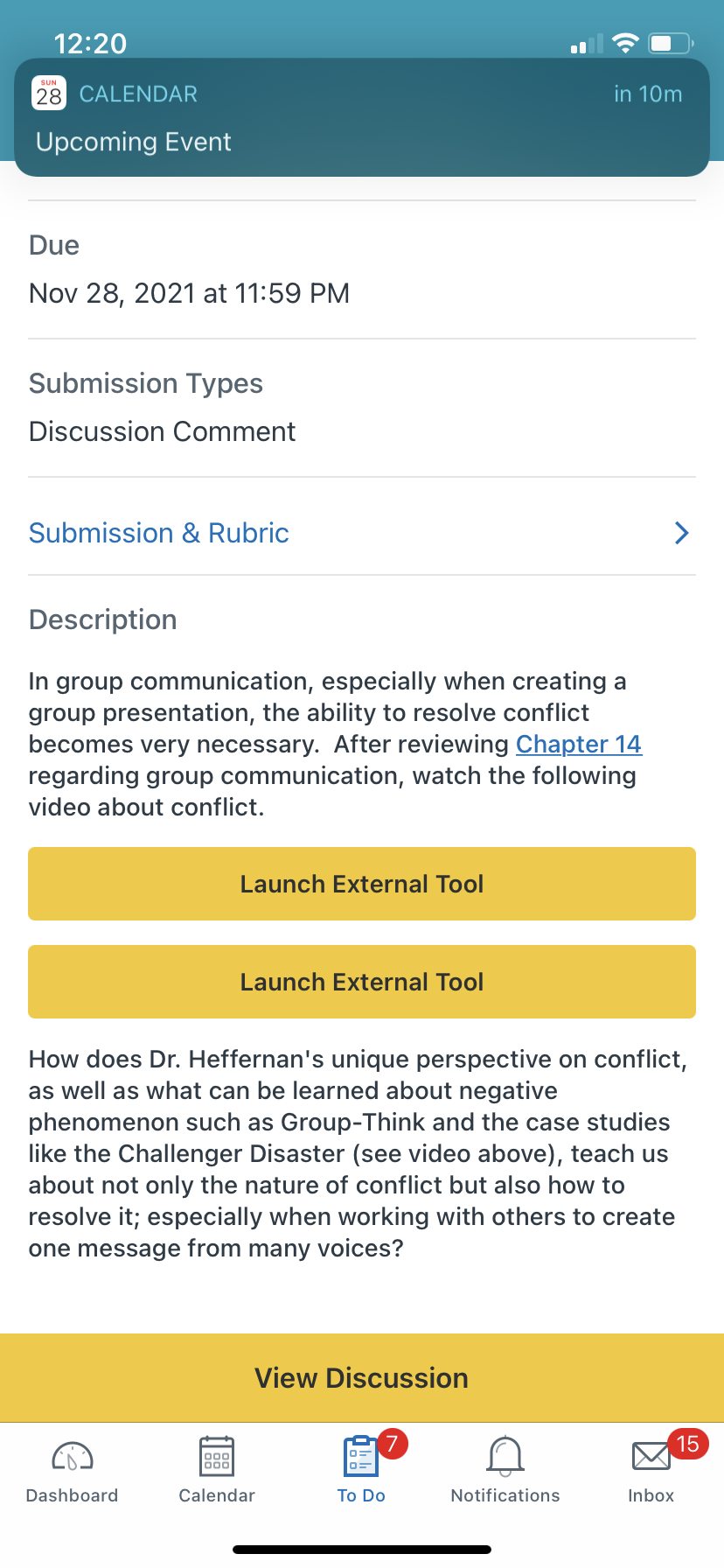Select the To Do tab

(x=362, y=1470)
